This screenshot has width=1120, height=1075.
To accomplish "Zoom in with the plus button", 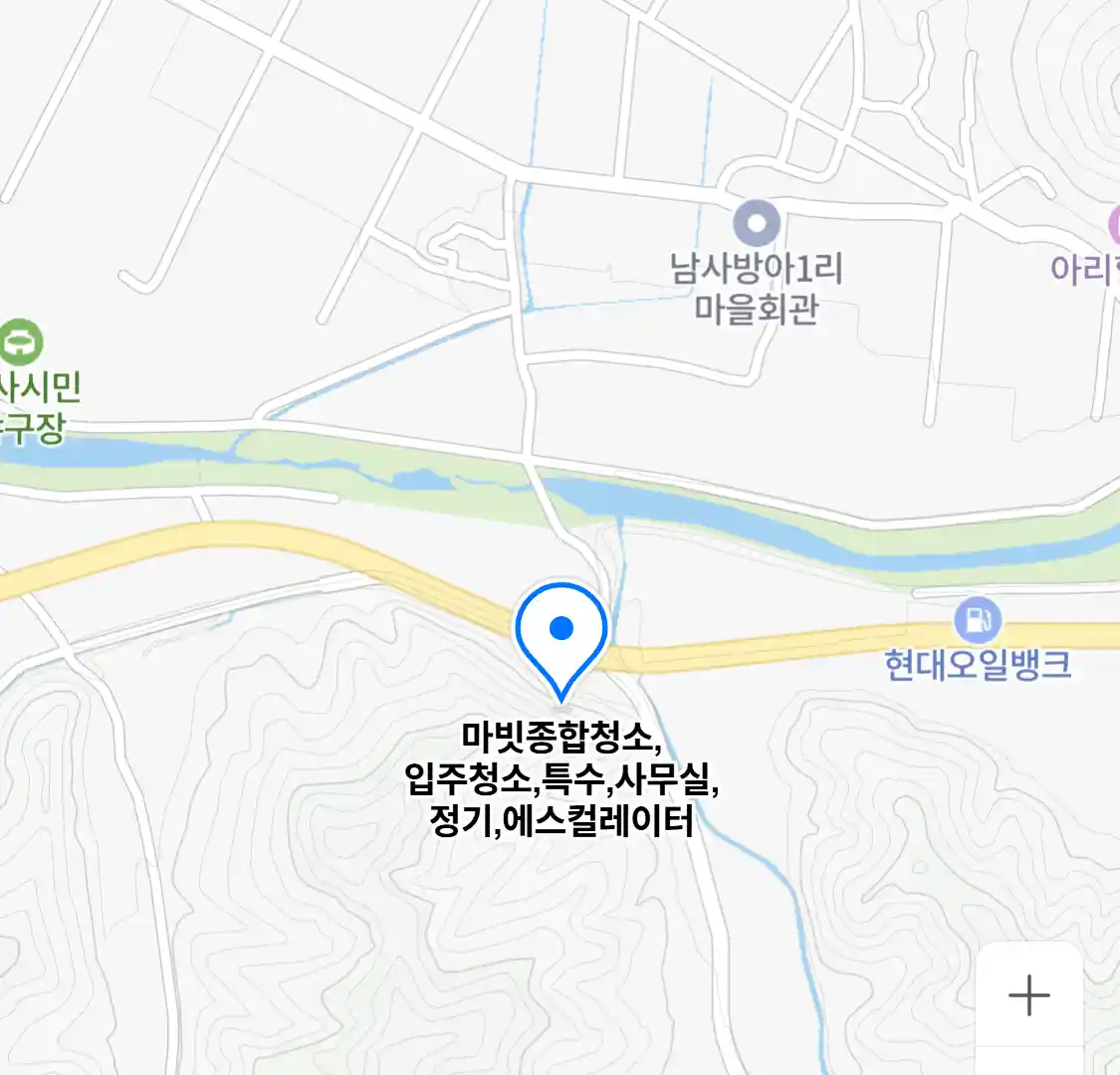I will coord(1028,994).
